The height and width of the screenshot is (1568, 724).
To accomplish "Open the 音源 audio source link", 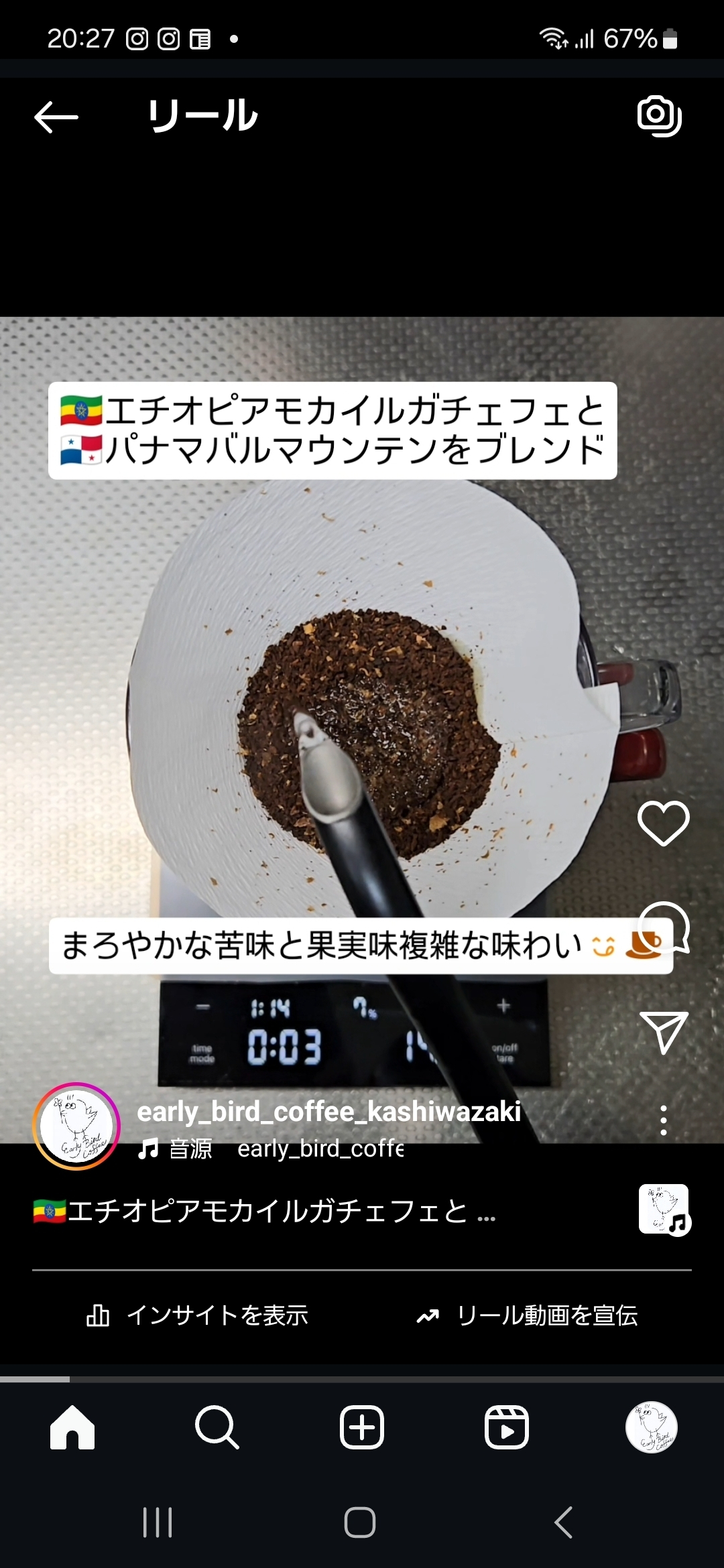I will click(271, 1149).
